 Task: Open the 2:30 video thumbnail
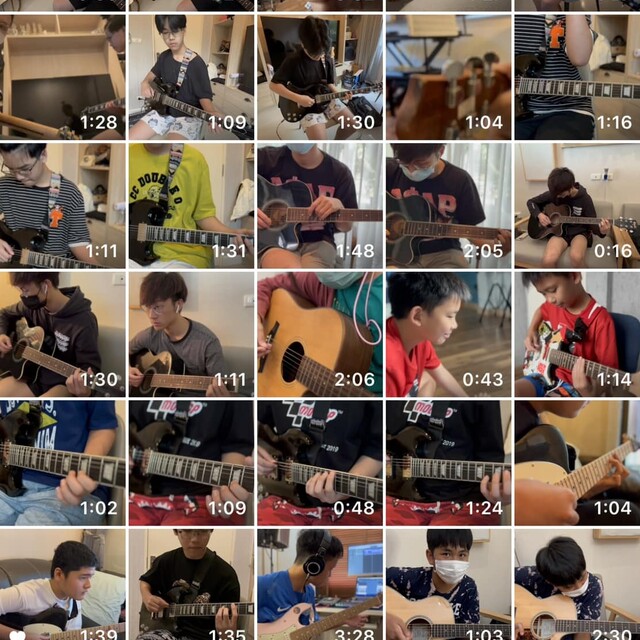point(577,585)
